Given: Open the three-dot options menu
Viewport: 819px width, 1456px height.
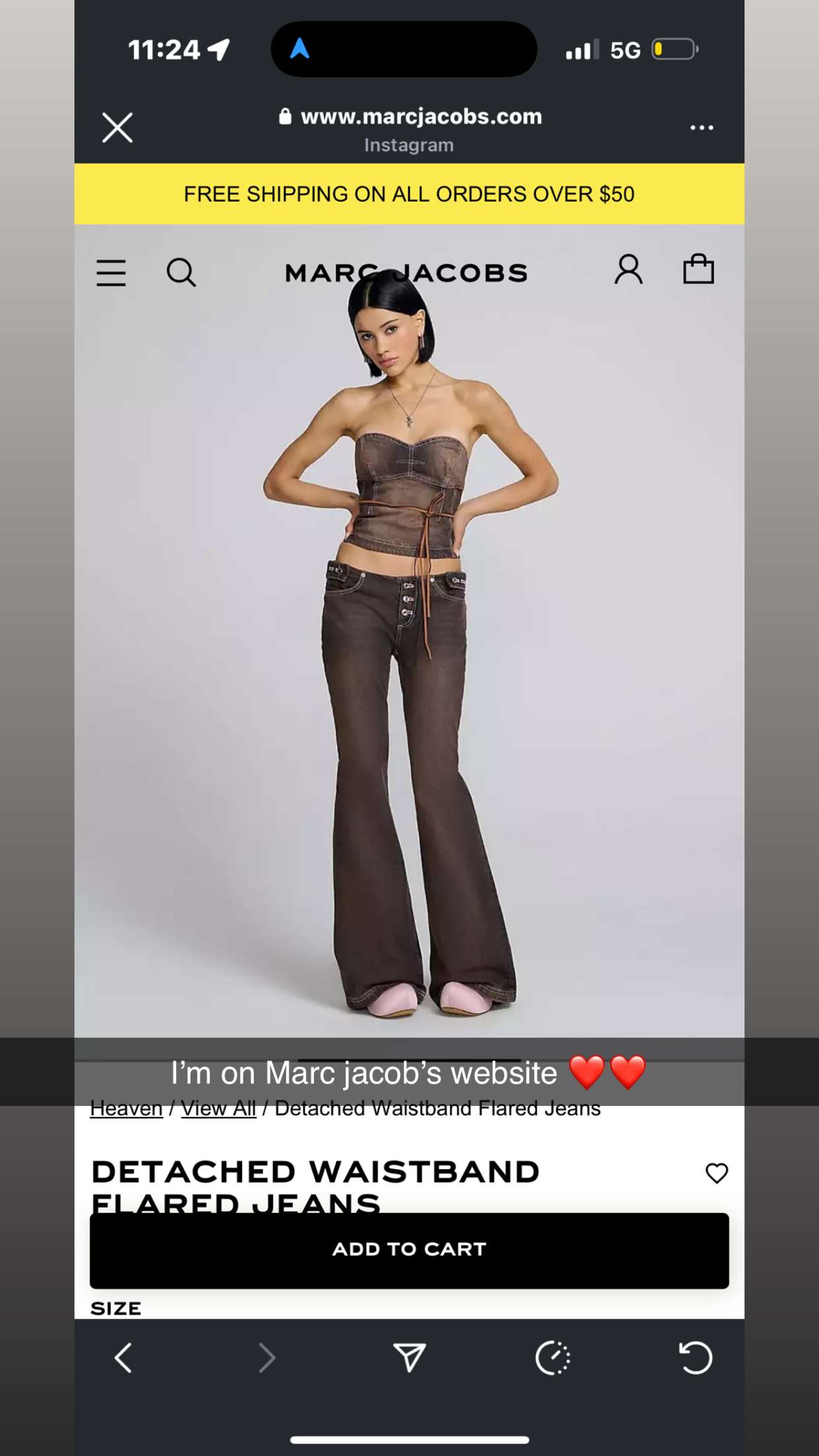Looking at the screenshot, I should pos(701,127).
